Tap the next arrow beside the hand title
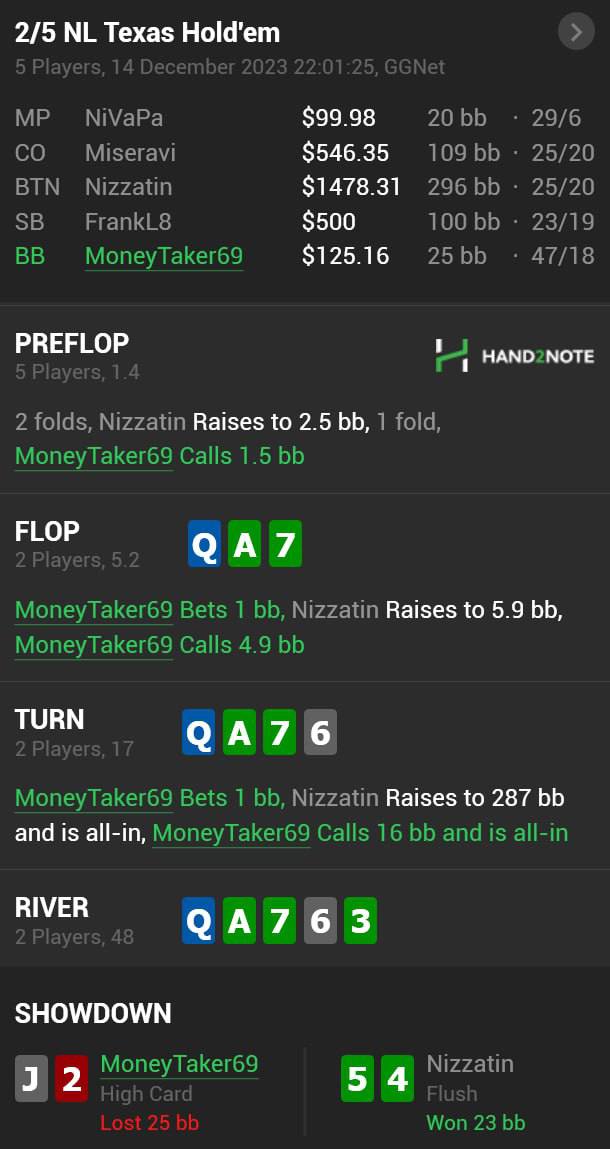This screenshot has height=1149, width=610. (x=576, y=33)
